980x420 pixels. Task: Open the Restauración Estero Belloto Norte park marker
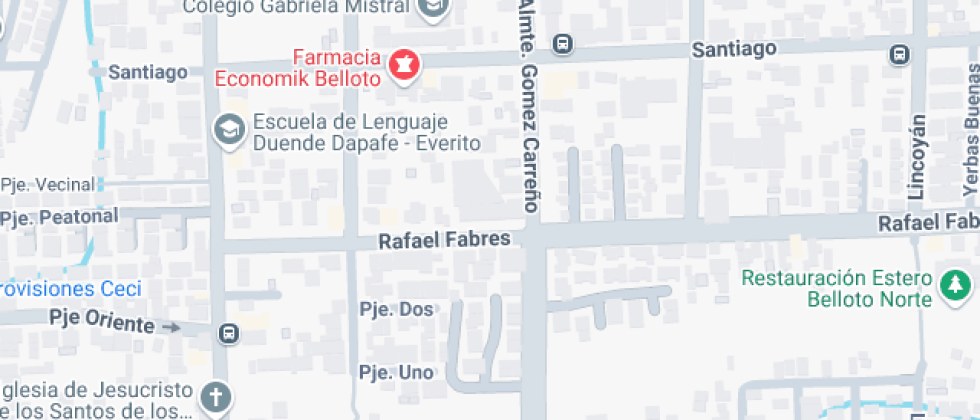tap(954, 287)
